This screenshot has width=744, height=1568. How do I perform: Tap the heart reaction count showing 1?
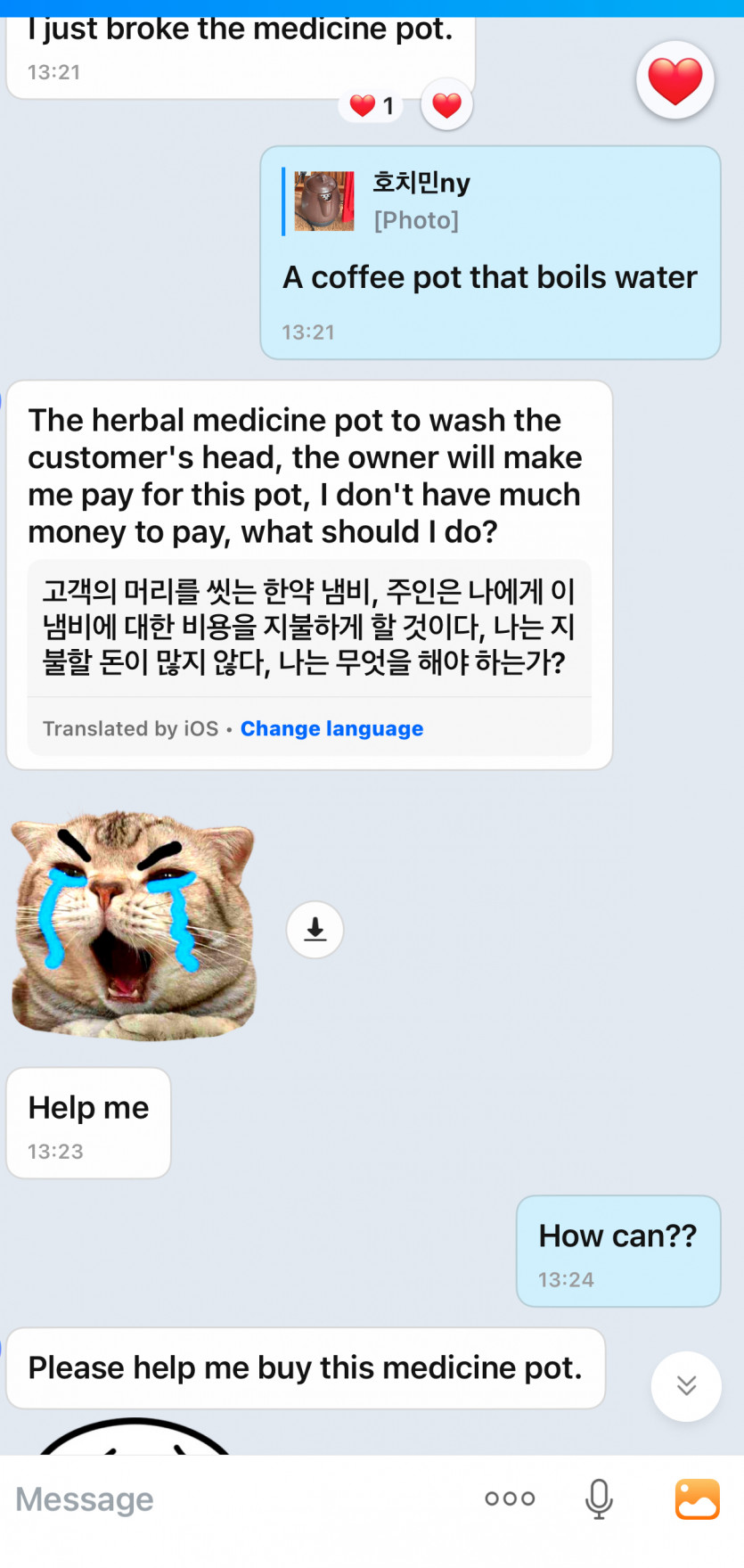tap(372, 103)
